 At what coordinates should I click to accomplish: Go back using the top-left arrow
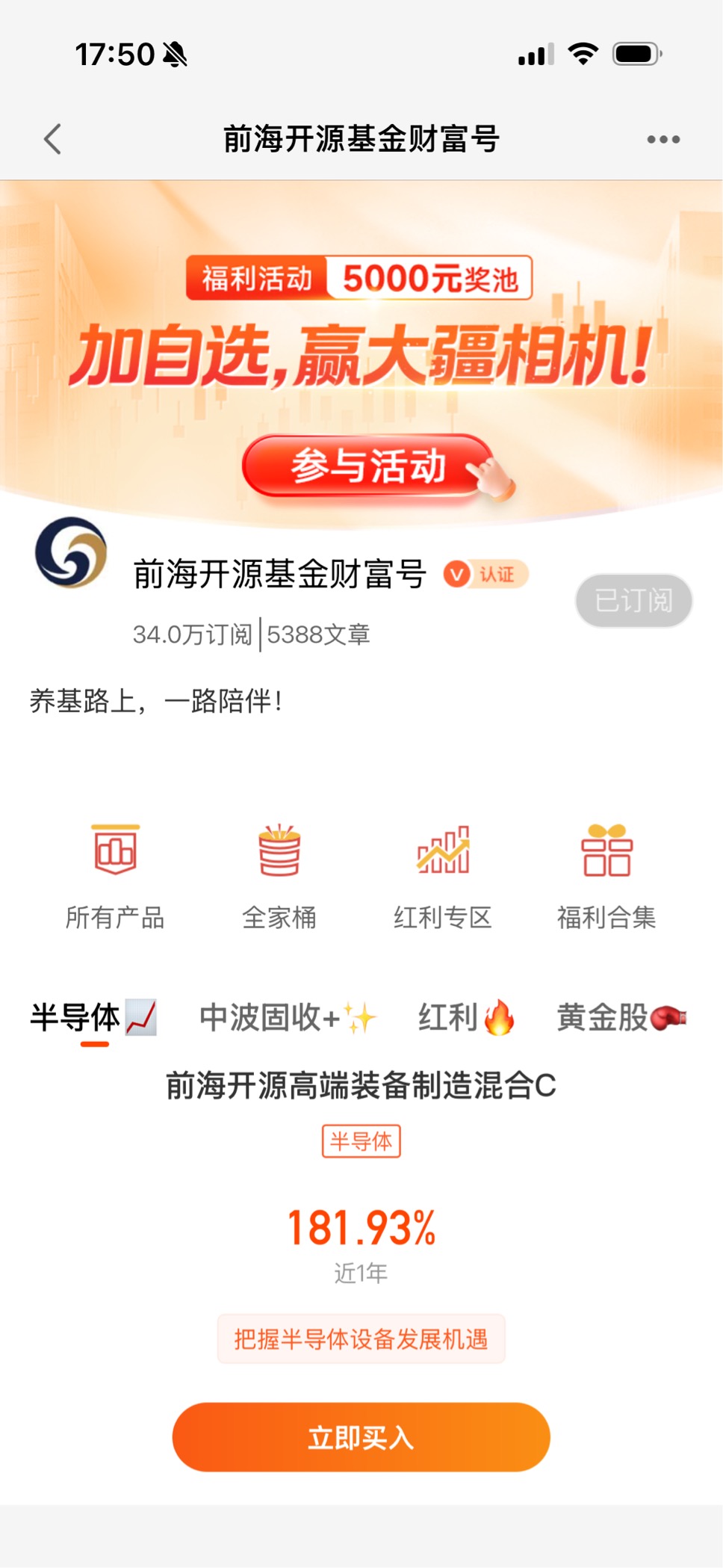pyautogui.click(x=52, y=139)
